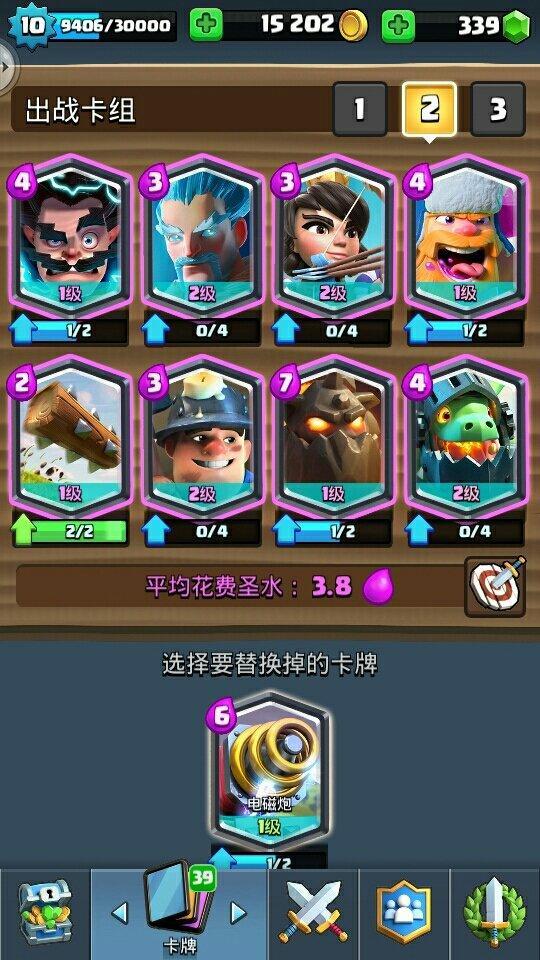The image size is (540, 960).
Task: Tap The Log card in the deck
Action: (x=69, y=437)
